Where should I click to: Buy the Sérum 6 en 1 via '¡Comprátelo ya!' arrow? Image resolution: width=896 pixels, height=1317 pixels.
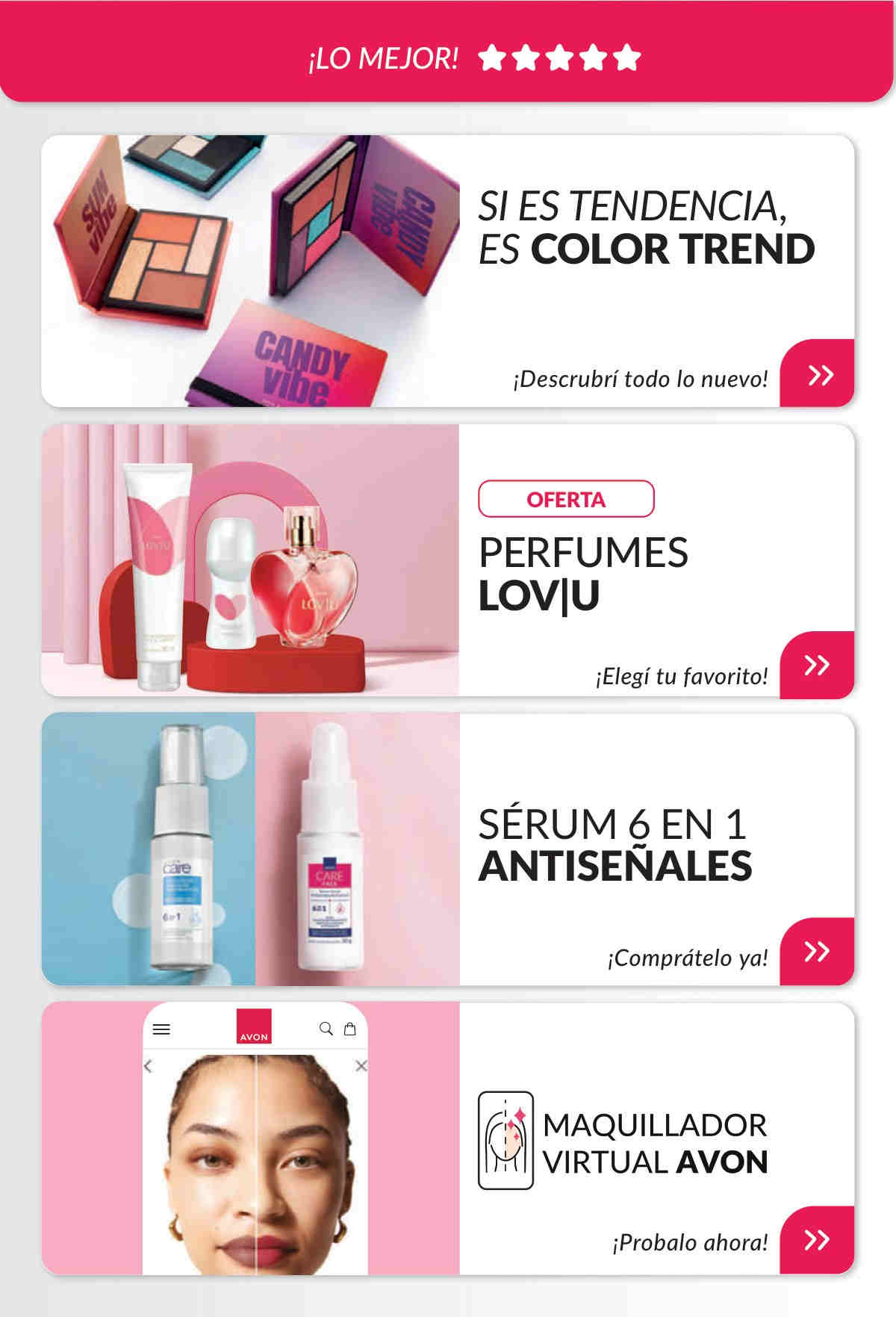coord(818,951)
